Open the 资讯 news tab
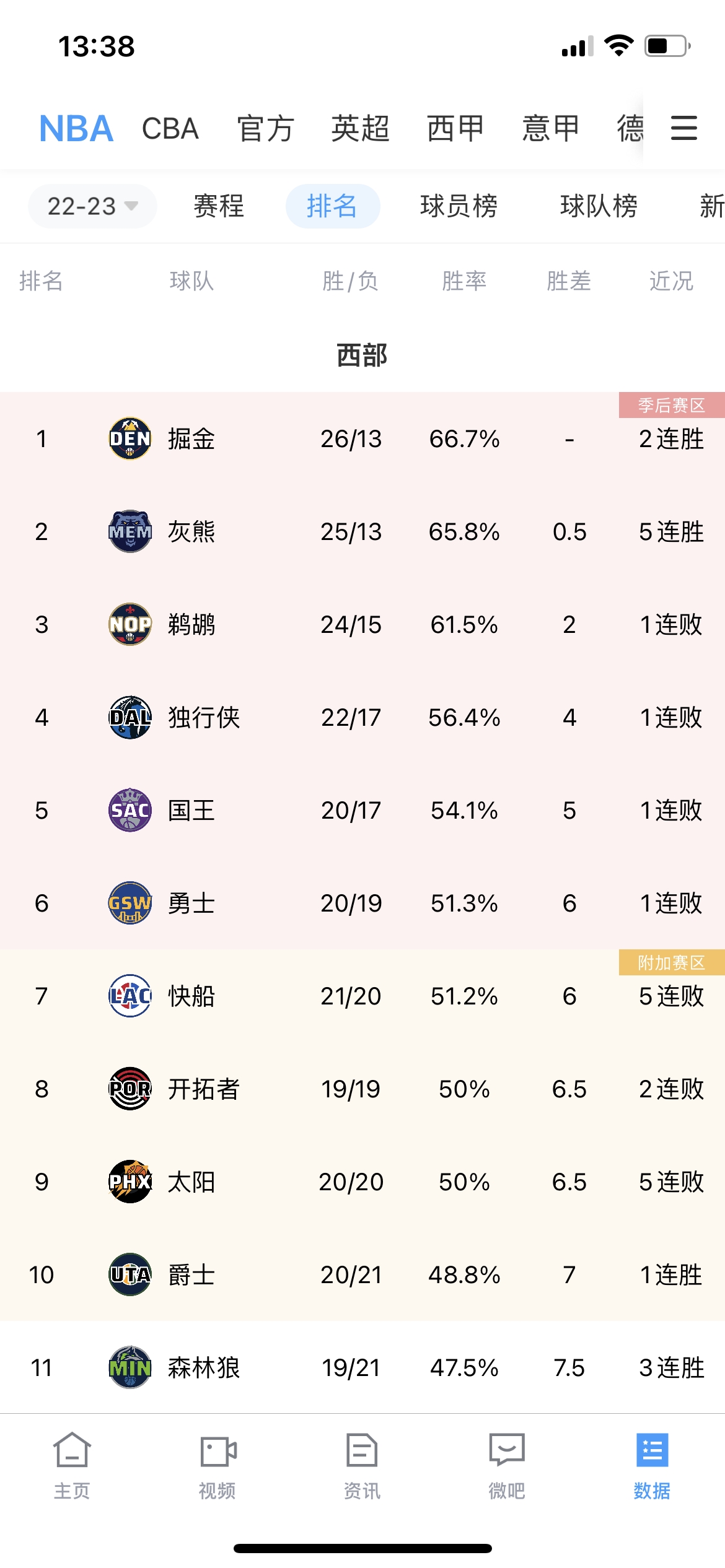Screen dimensions: 725x1568 tap(362, 1466)
